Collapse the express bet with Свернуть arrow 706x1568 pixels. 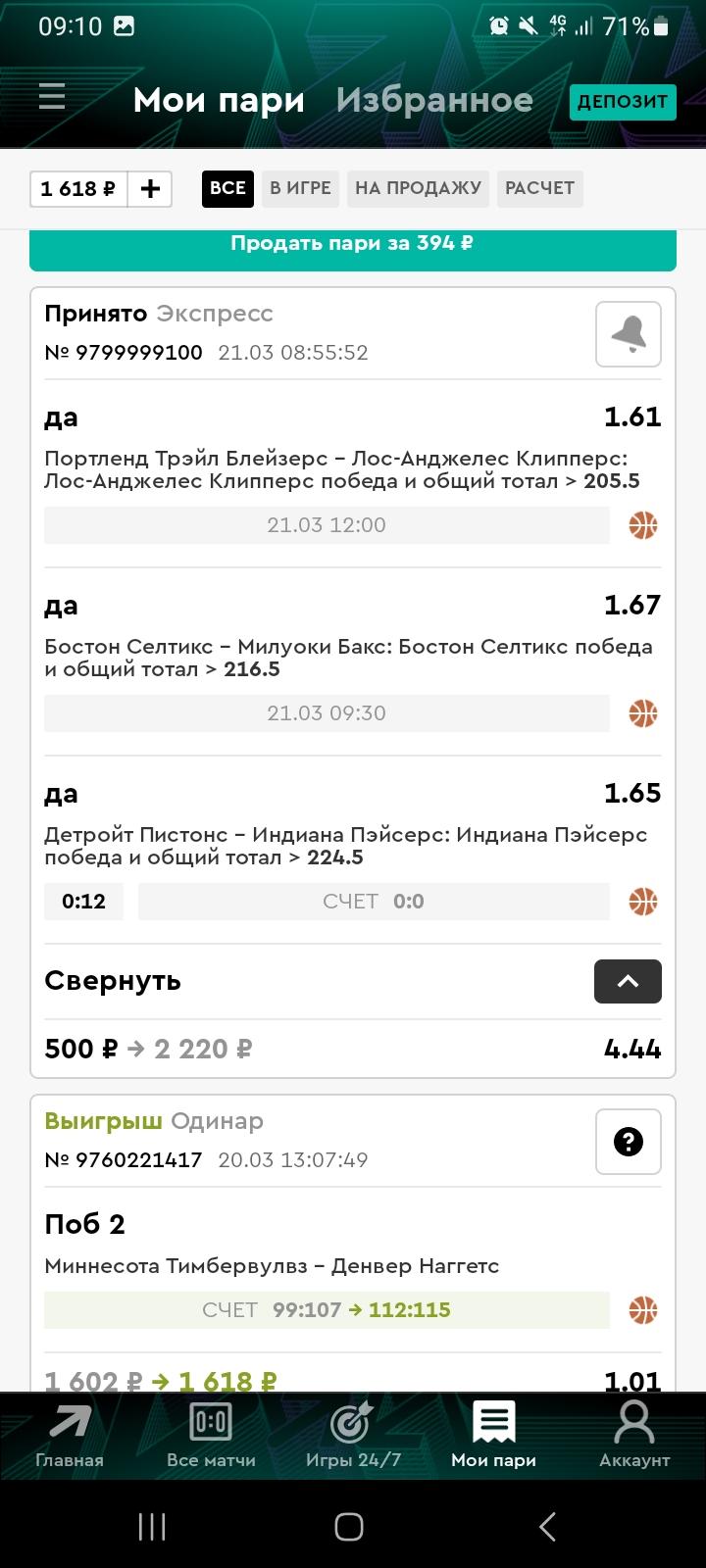628,981
